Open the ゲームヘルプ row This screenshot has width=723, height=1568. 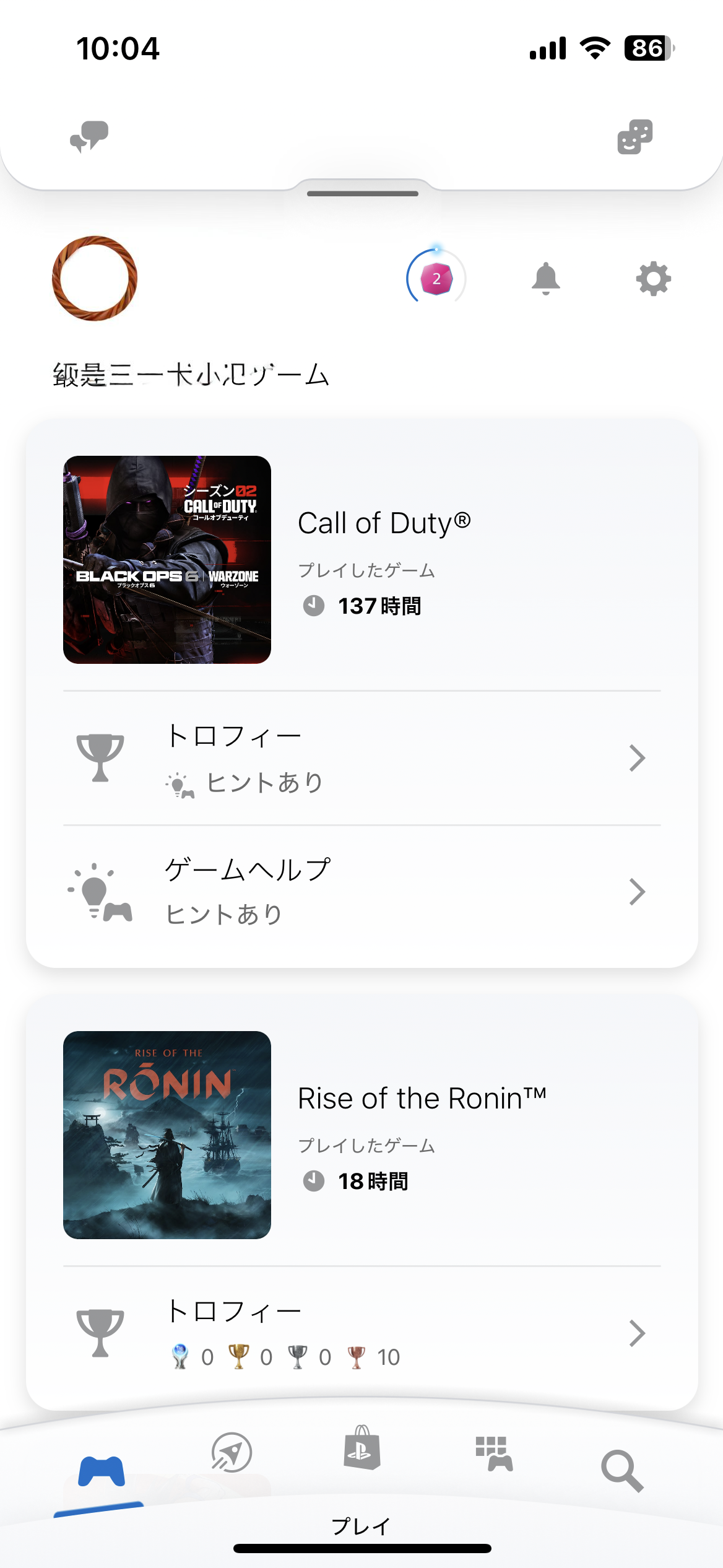point(361,892)
